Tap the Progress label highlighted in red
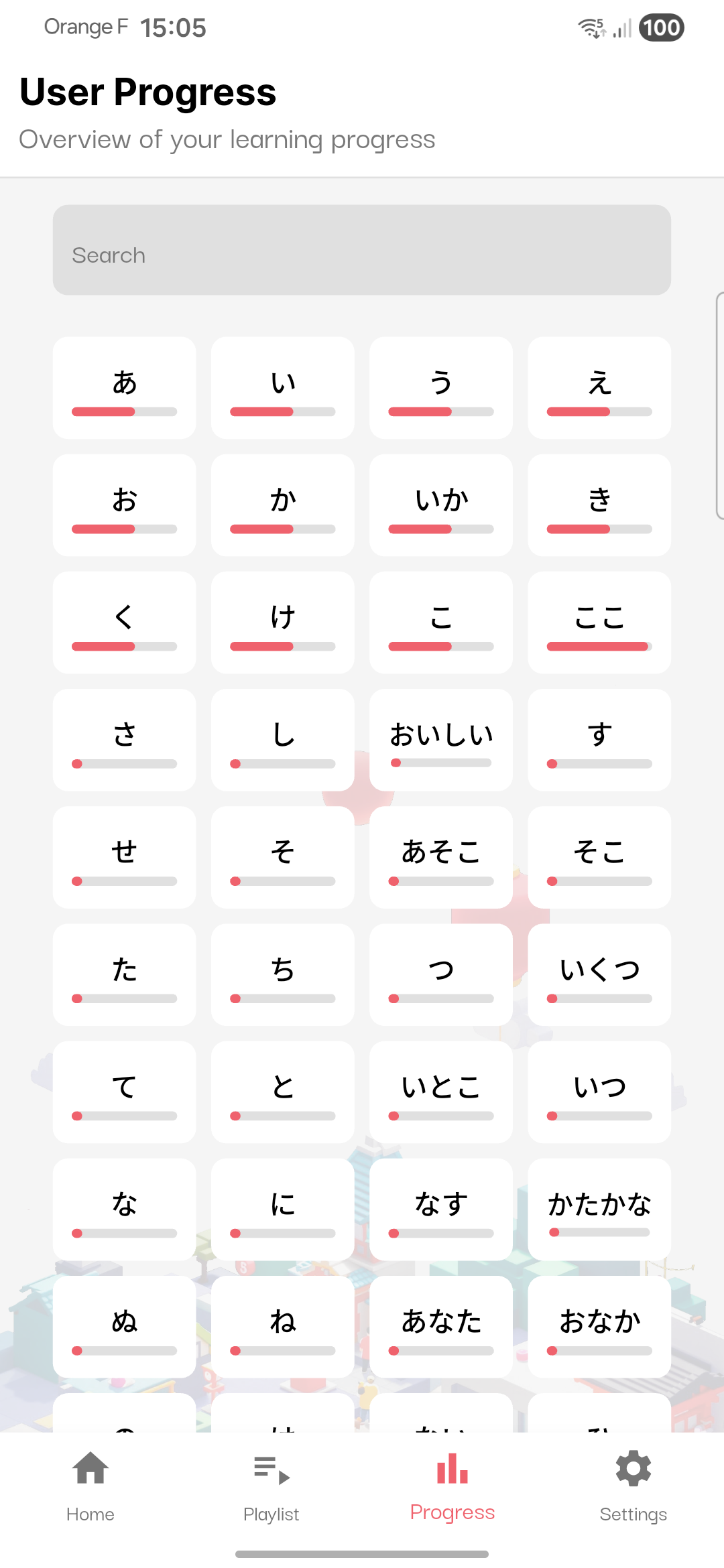Screen dimensions: 724x1568 coord(452,1512)
